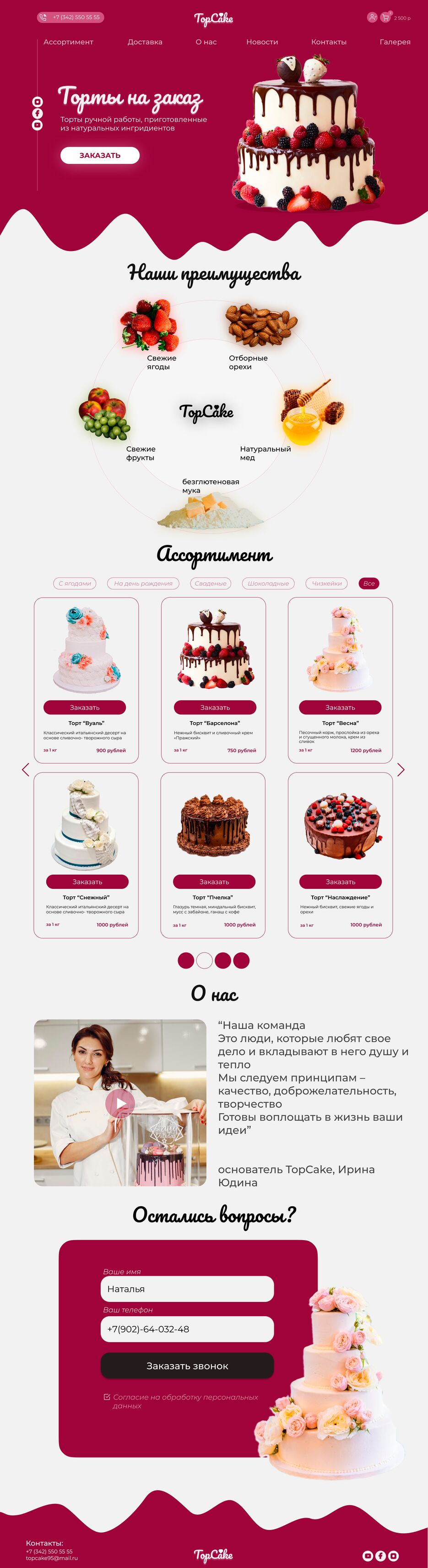Tap the Ваш телефон input field
This screenshot has height=1568, width=428.
187,1329
